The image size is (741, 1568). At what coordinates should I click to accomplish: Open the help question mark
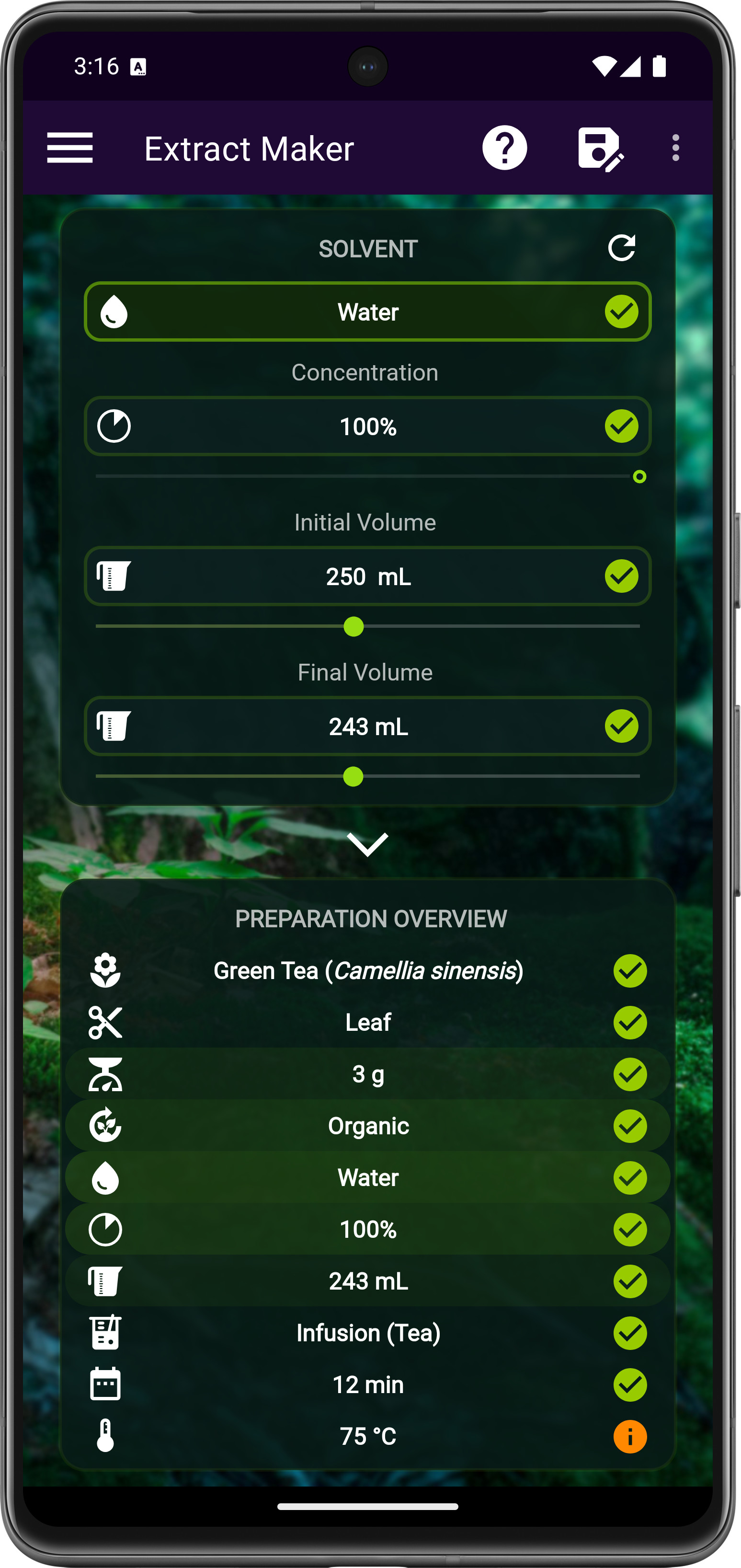(x=504, y=148)
